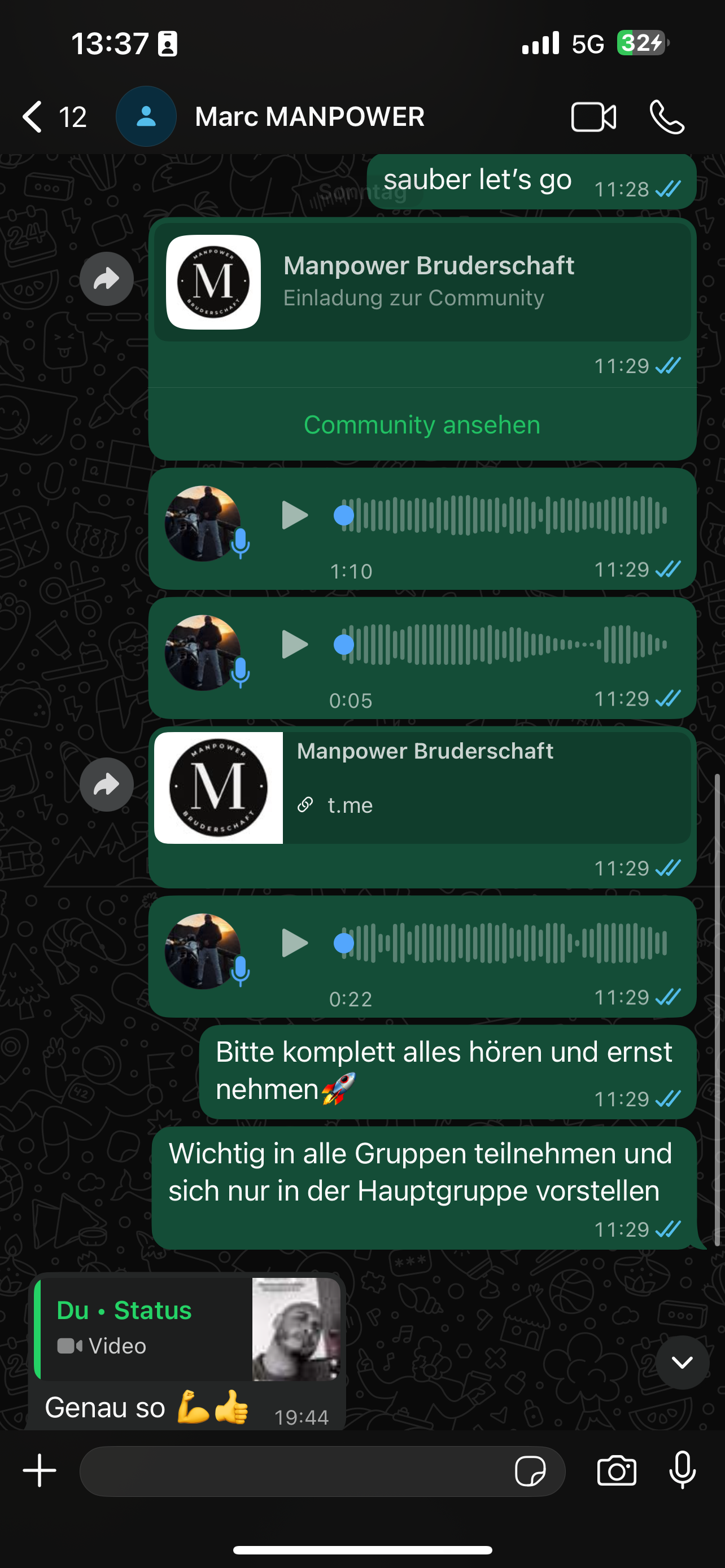Start a video call with Marc

(593, 116)
